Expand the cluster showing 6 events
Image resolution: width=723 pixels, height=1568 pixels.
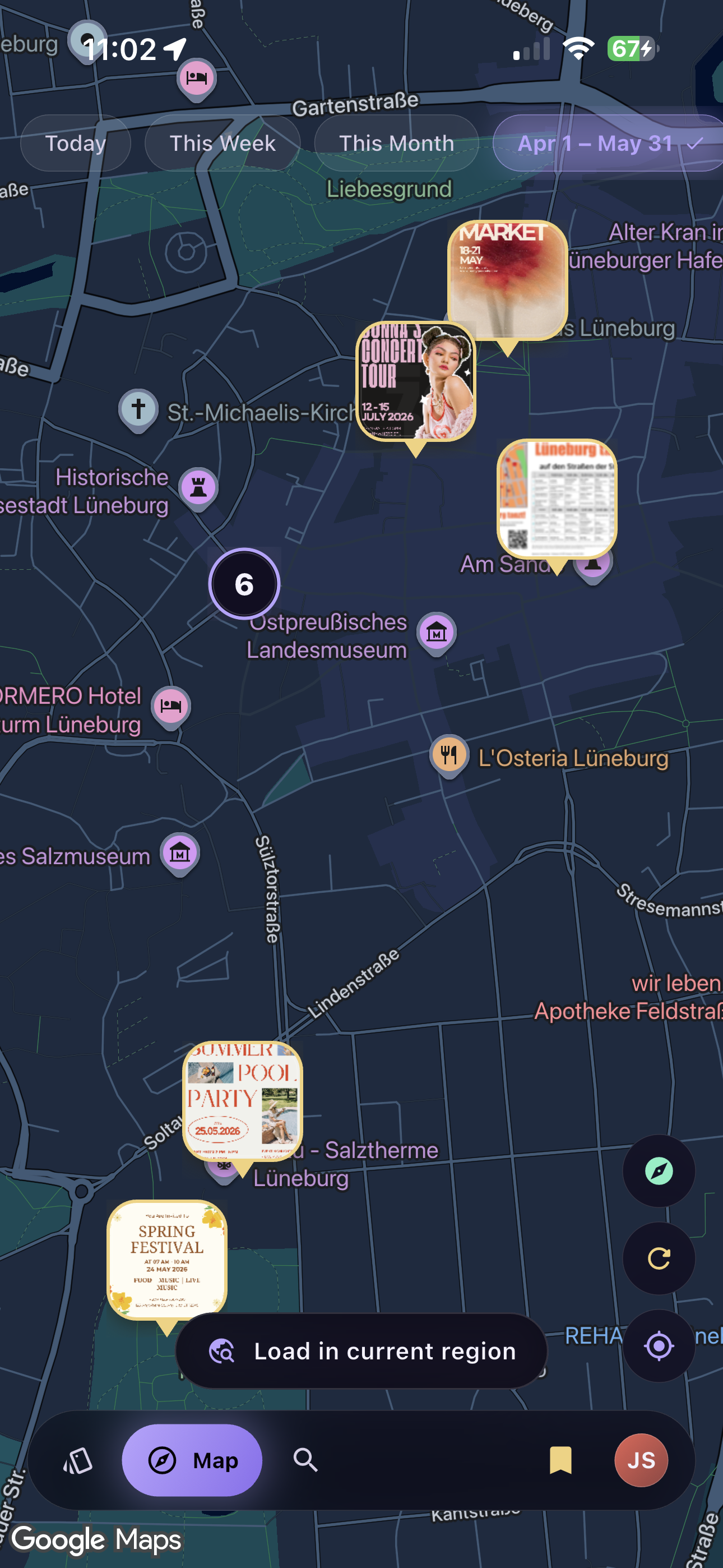[x=244, y=584]
